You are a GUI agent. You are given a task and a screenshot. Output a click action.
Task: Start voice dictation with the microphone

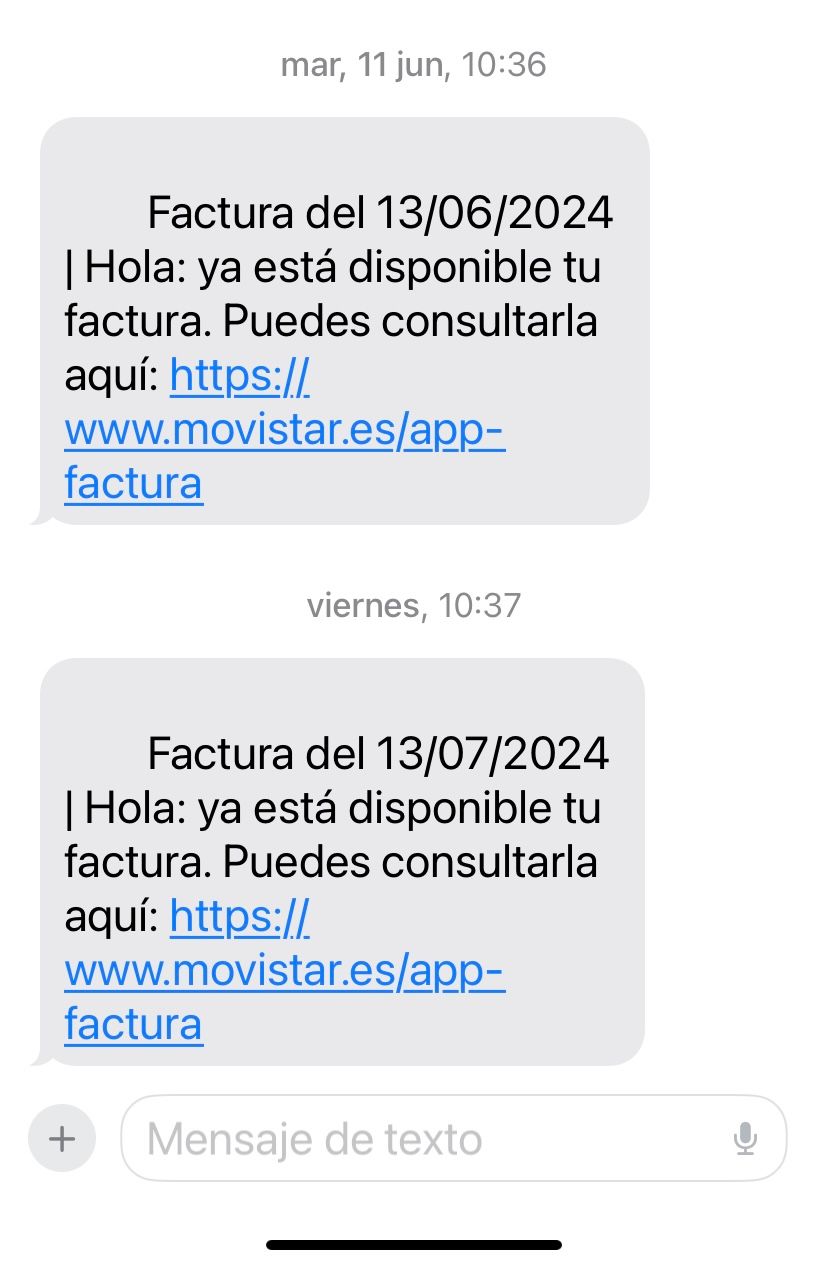pyautogui.click(x=745, y=1138)
